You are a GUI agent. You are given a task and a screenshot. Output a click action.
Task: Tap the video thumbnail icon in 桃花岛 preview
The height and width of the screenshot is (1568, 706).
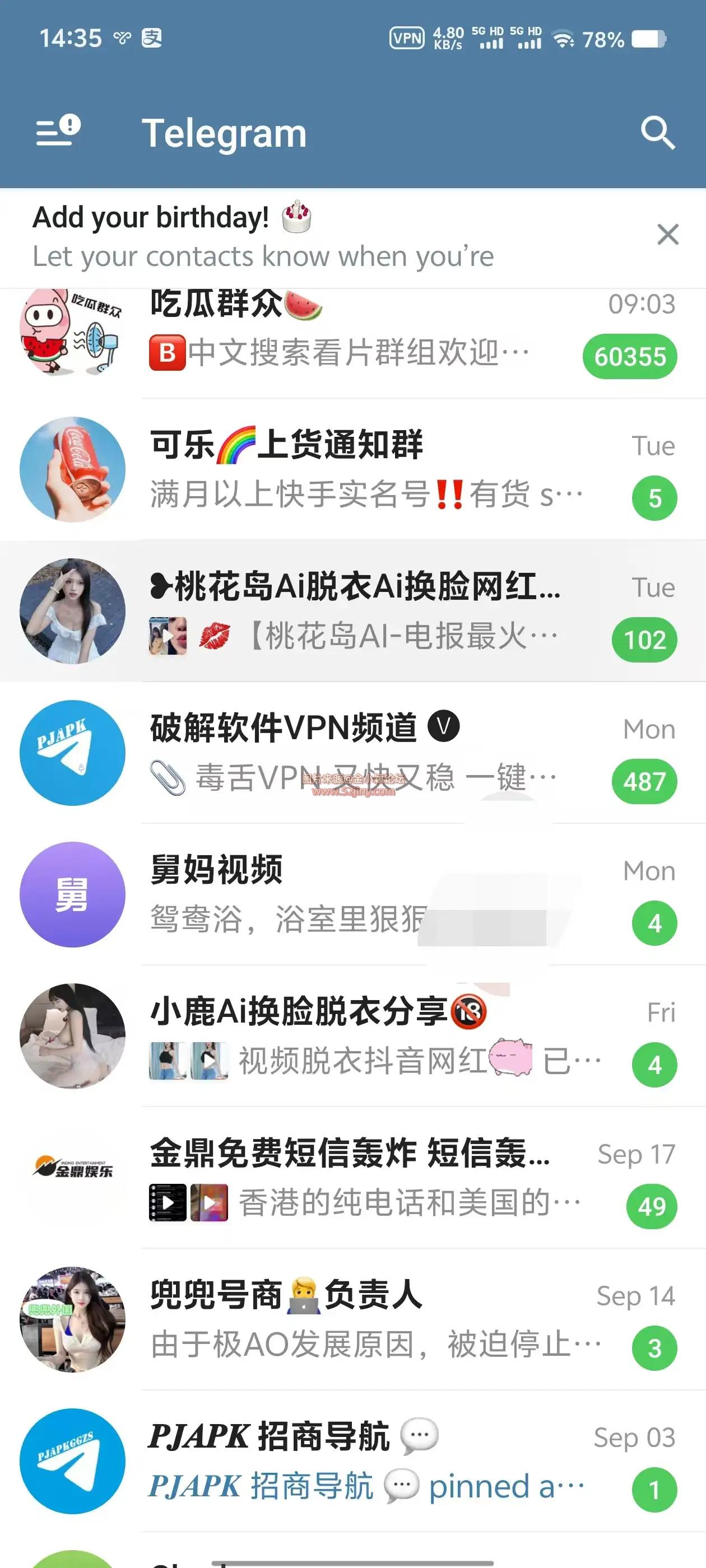tap(168, 635)
